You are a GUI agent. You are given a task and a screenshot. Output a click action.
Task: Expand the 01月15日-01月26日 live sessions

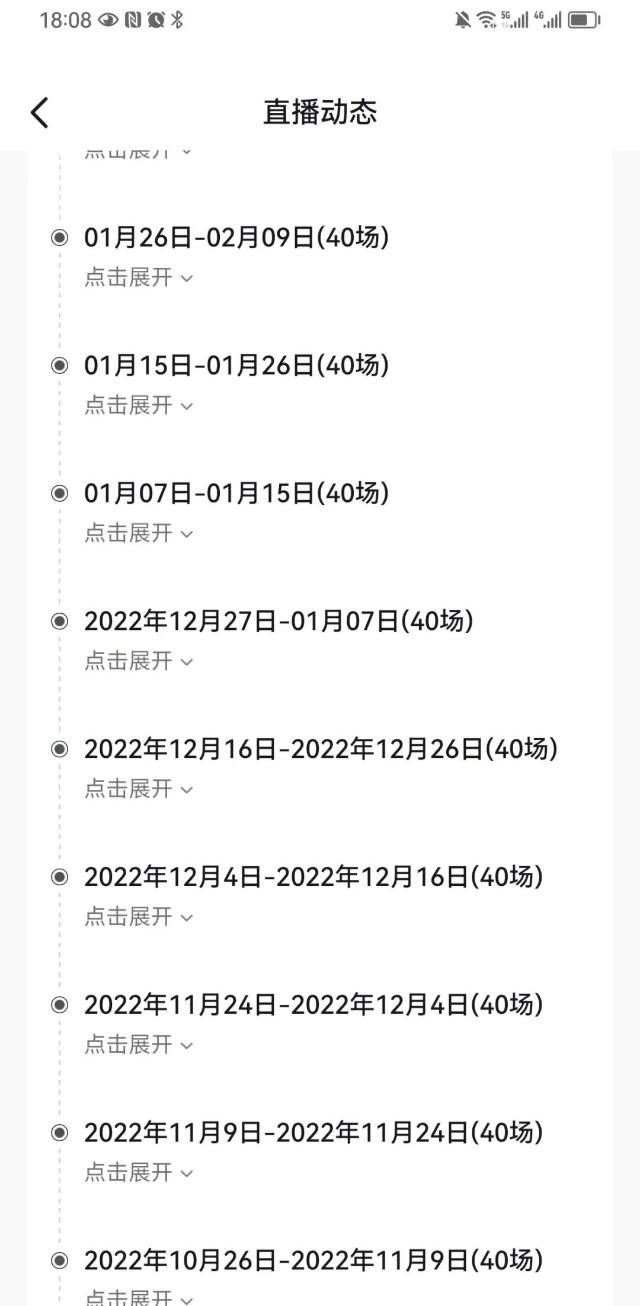138,405
